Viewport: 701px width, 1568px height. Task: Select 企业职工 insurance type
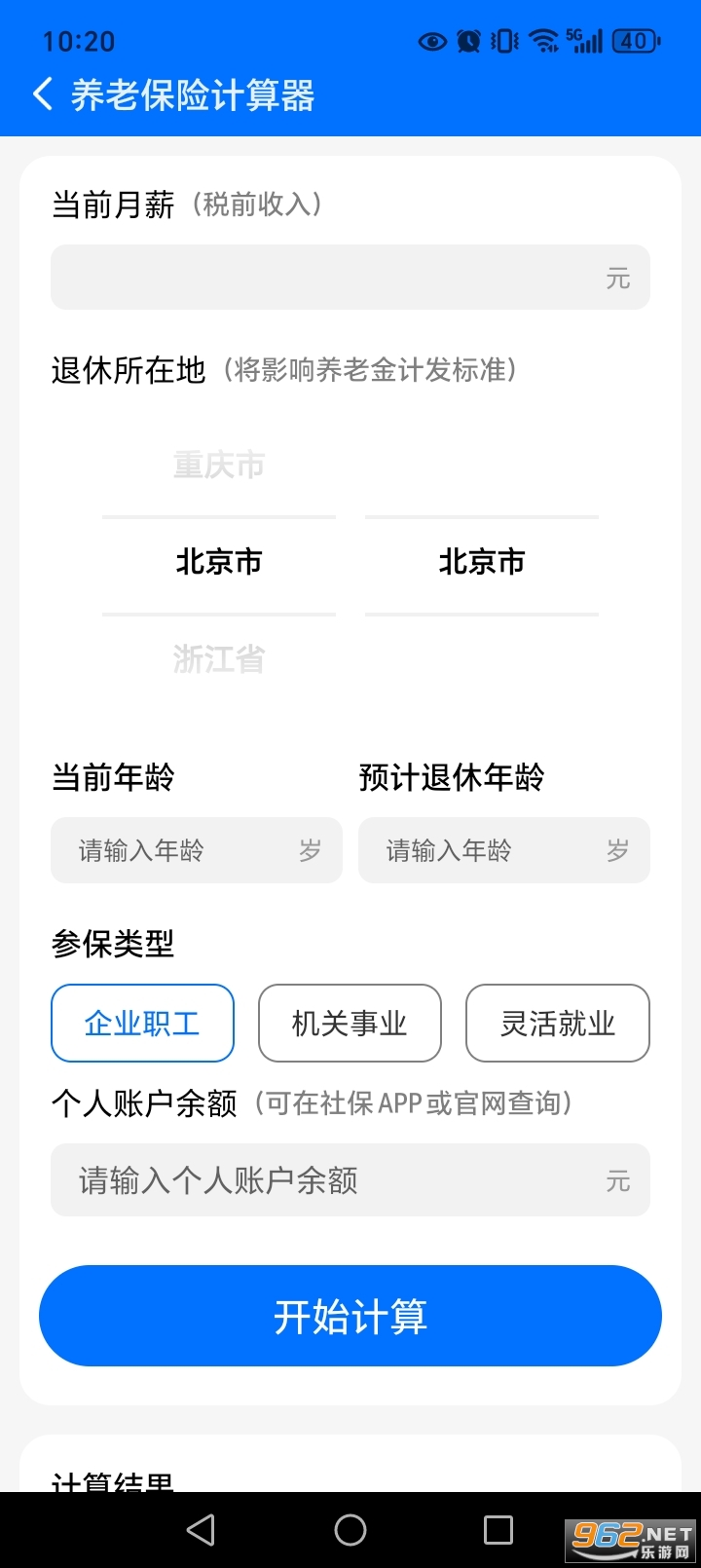click(142, 1023)
